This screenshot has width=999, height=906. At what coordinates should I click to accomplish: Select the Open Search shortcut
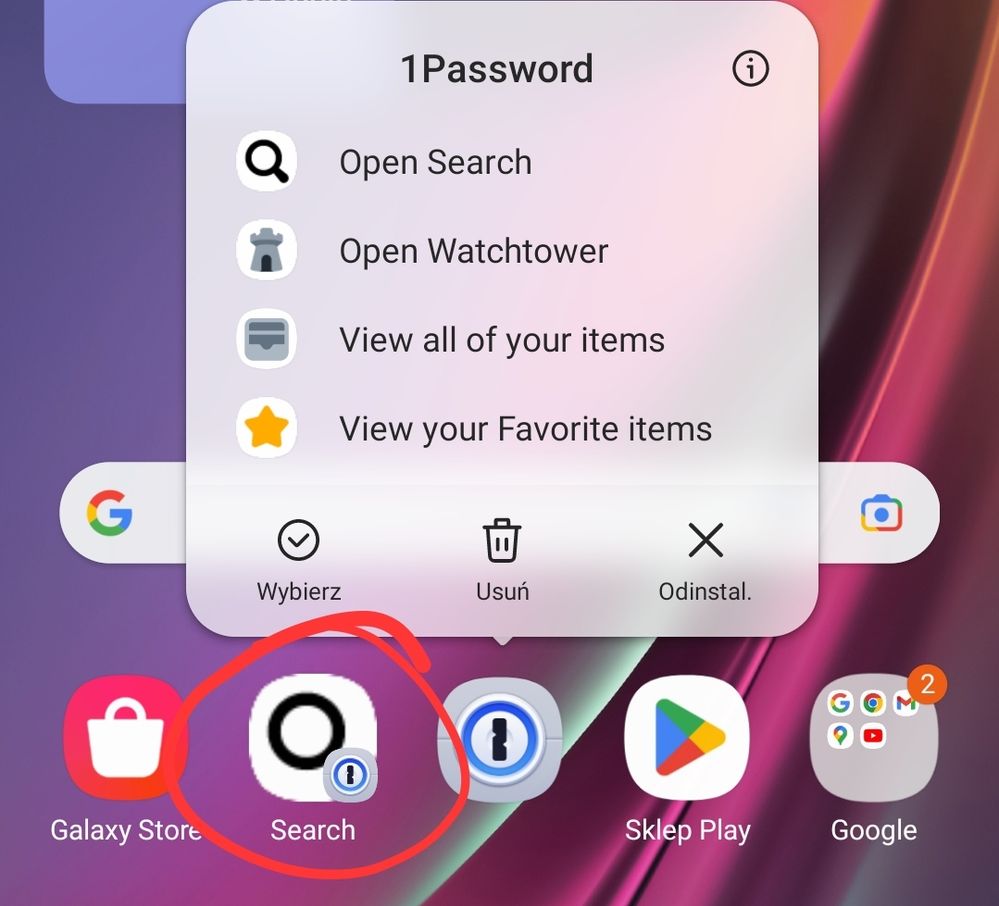pos(435,162)
